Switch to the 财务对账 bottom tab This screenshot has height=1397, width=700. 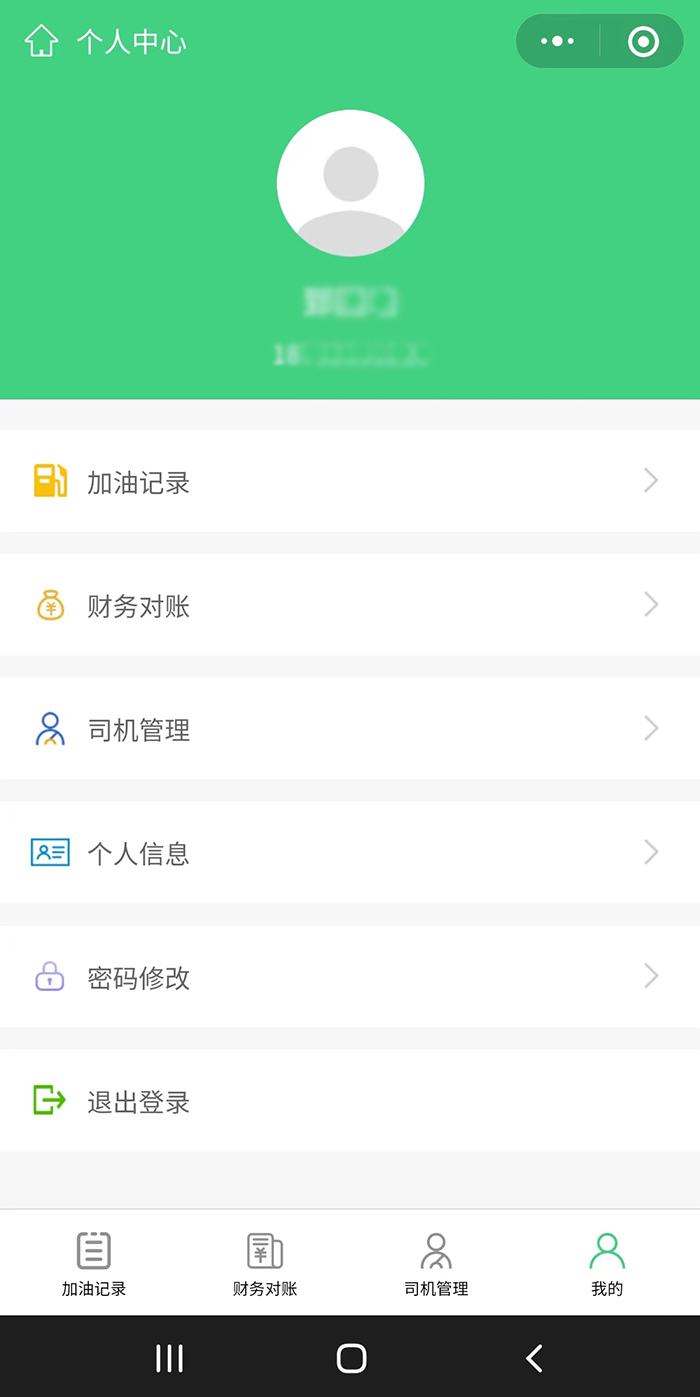click(x=265, y=1264)
